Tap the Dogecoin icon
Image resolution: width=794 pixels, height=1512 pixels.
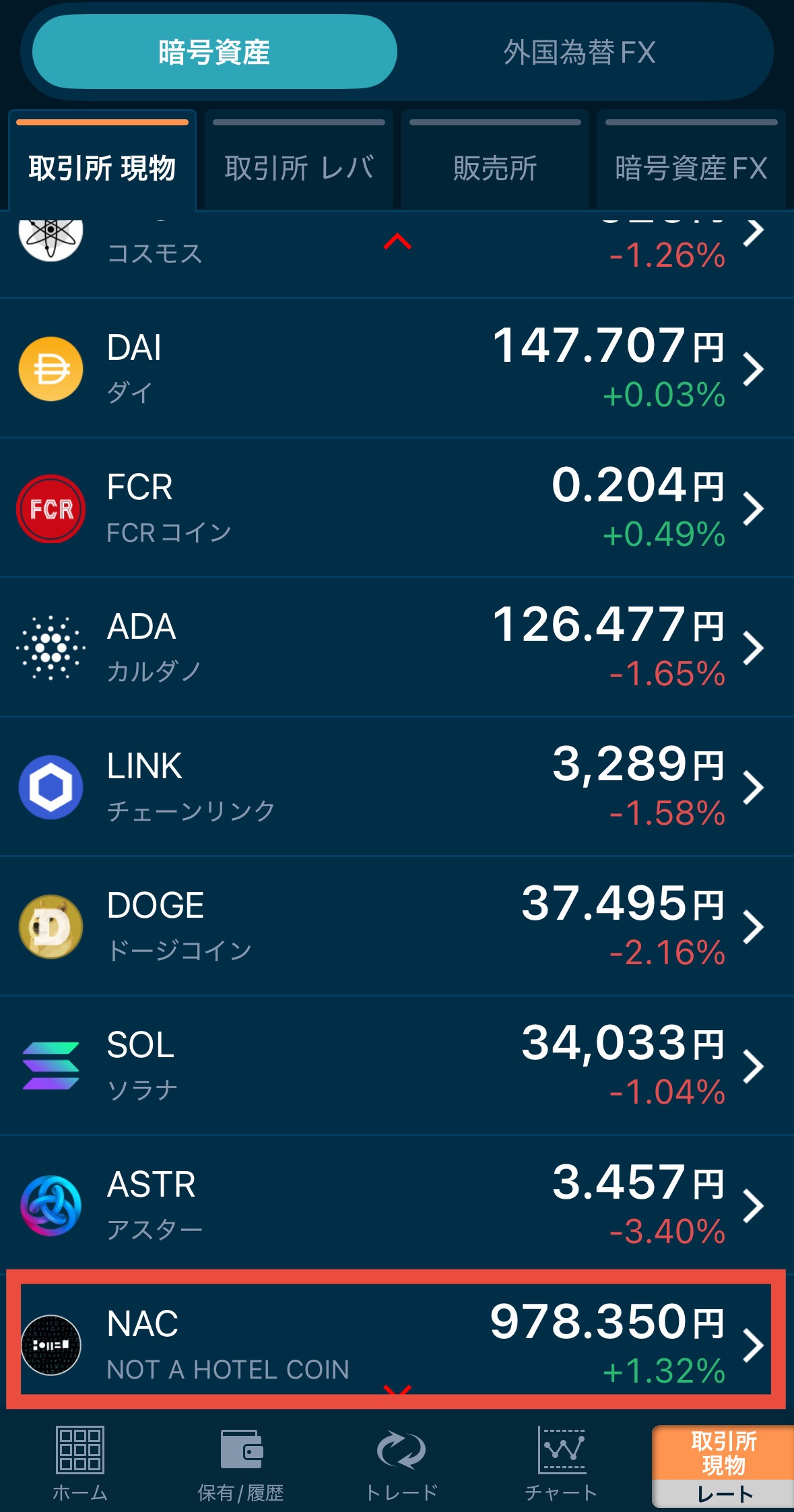[x=51, y=926]
